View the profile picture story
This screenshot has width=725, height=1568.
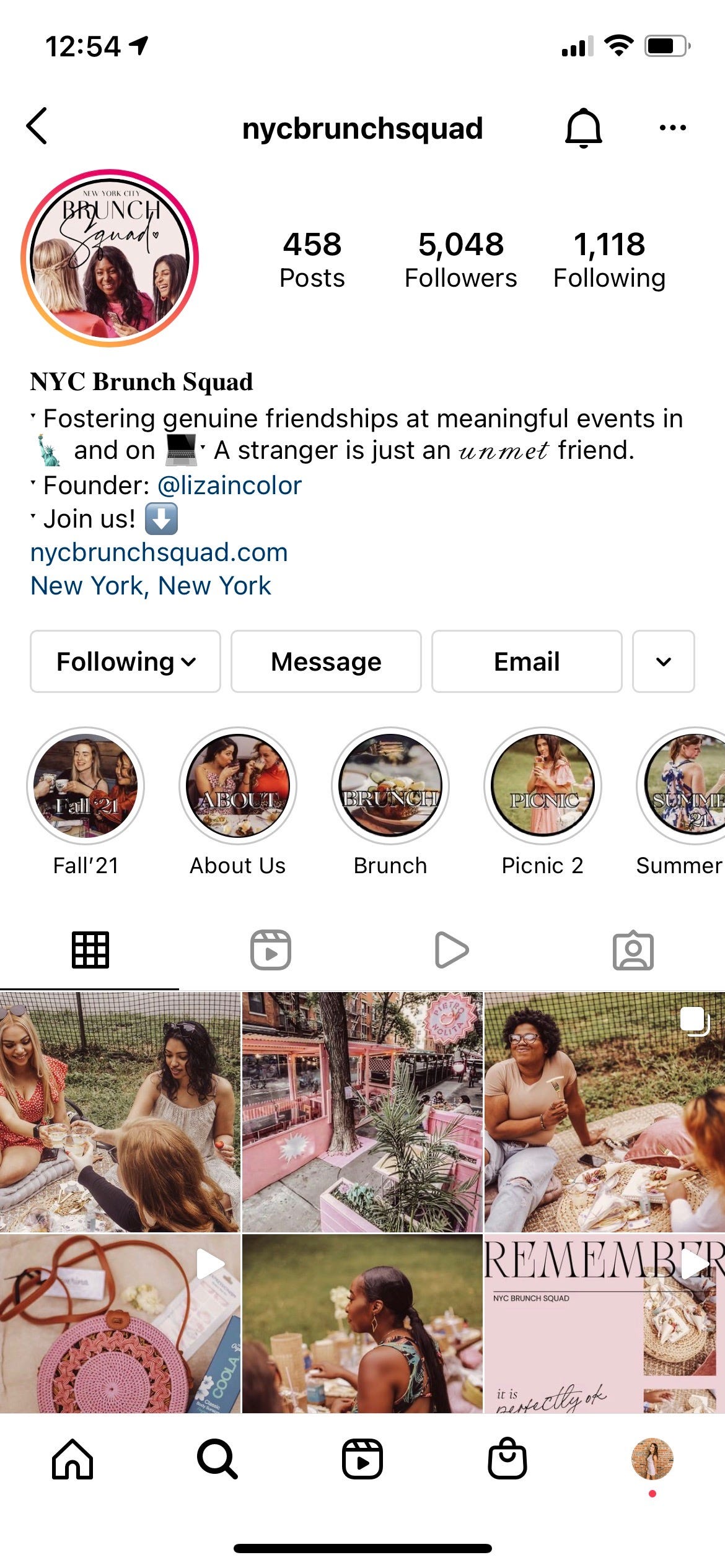click(x=110, y=258)
